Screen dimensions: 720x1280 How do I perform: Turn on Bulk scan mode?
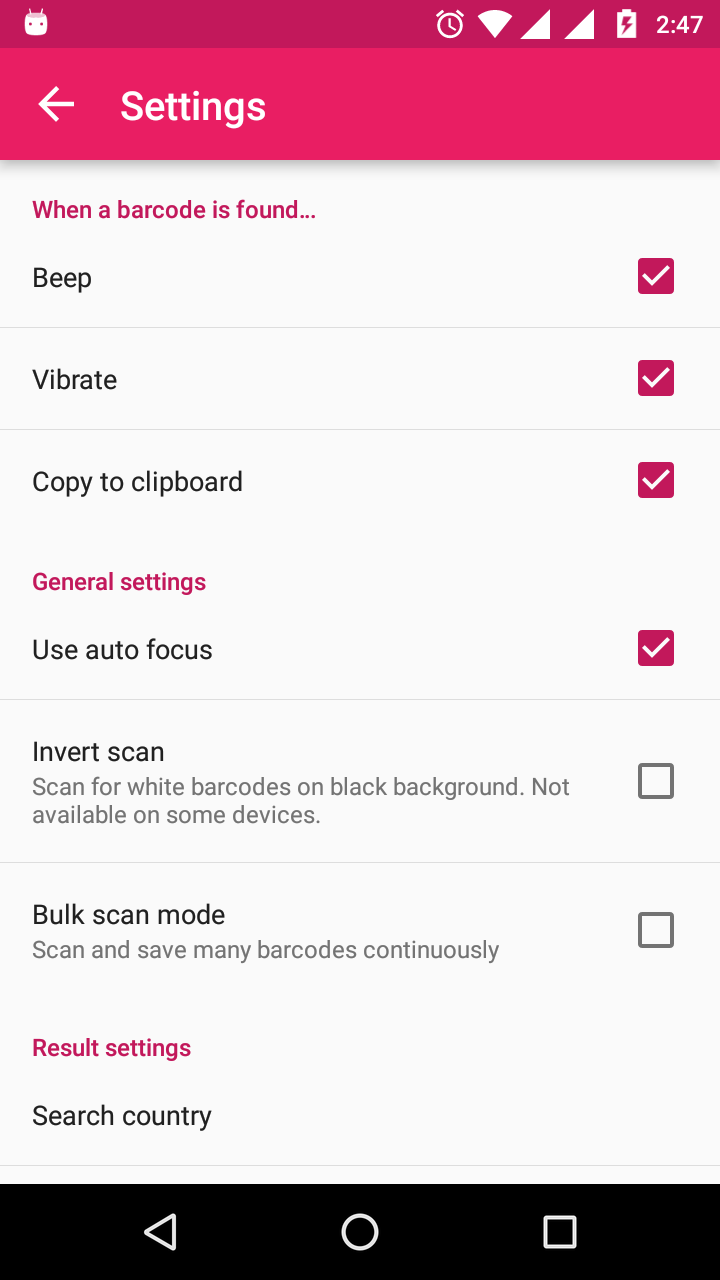coord(656,930)
